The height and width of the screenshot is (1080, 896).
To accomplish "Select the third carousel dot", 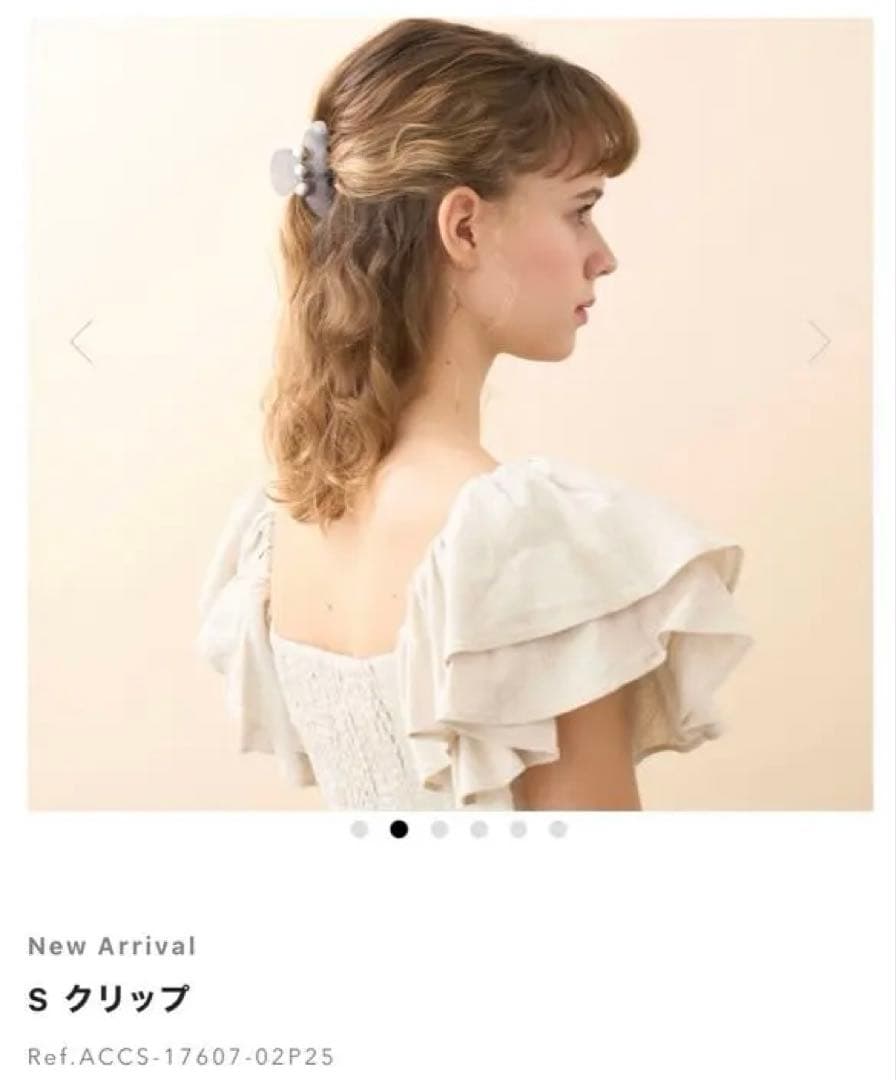I will pyautogui.click(x=439, y=829).
